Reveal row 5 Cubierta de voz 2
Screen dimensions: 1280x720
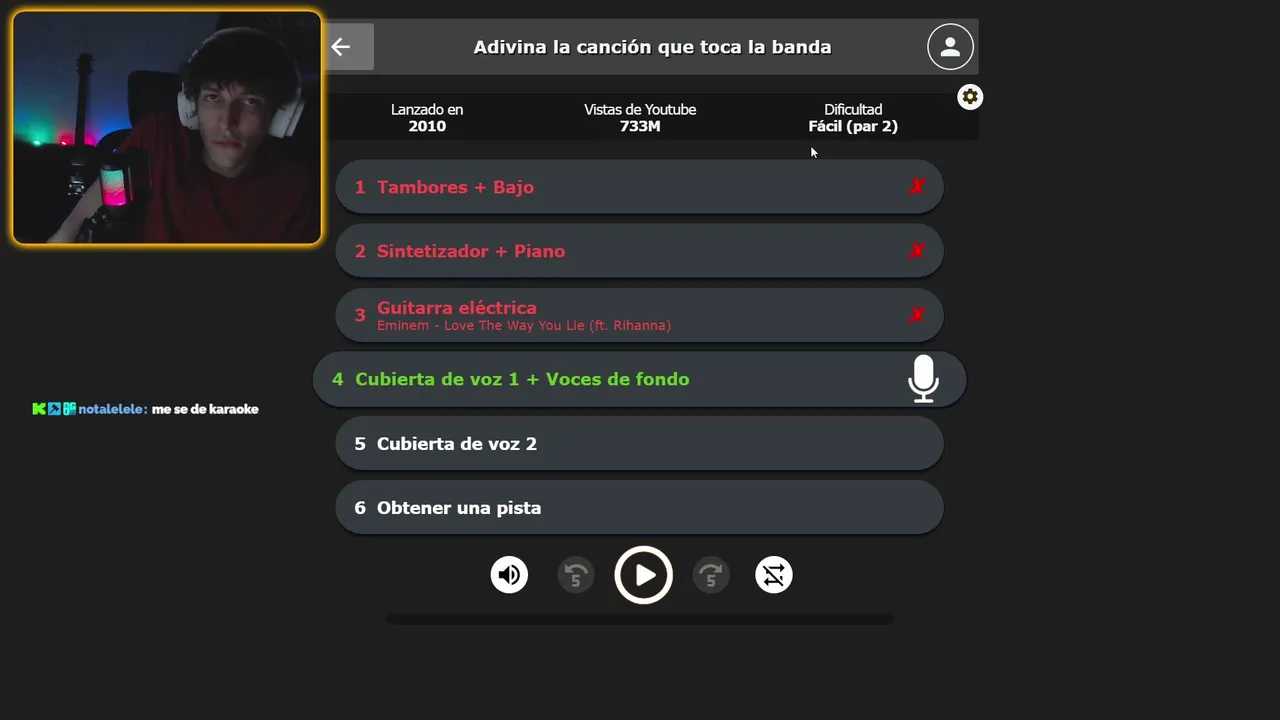coord(639,444)
